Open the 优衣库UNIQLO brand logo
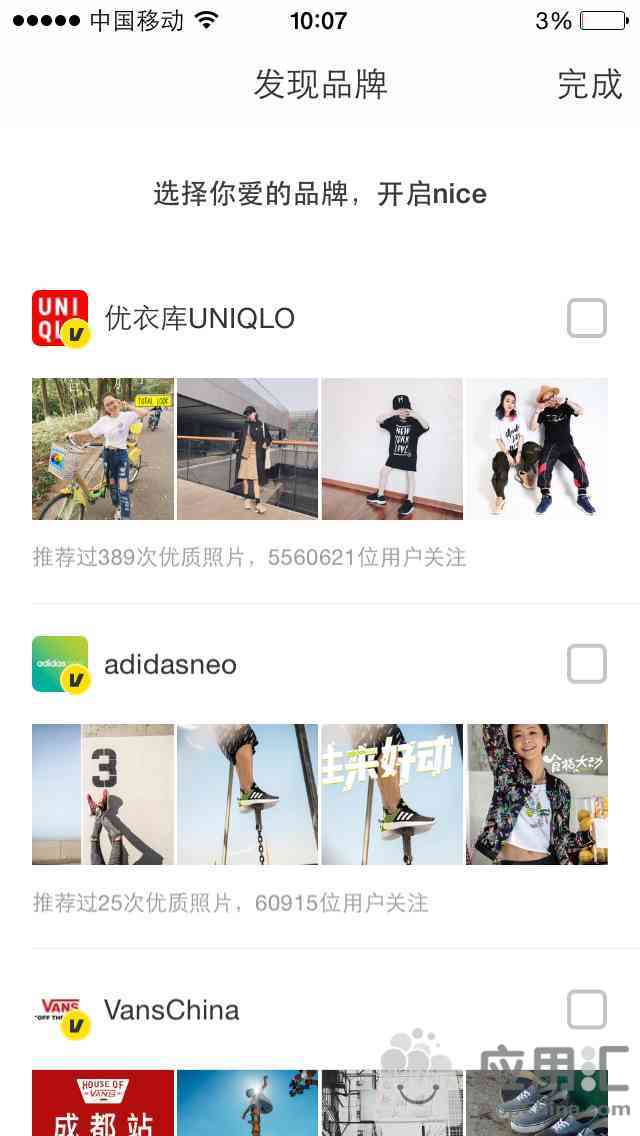 (x=60, y=318)
